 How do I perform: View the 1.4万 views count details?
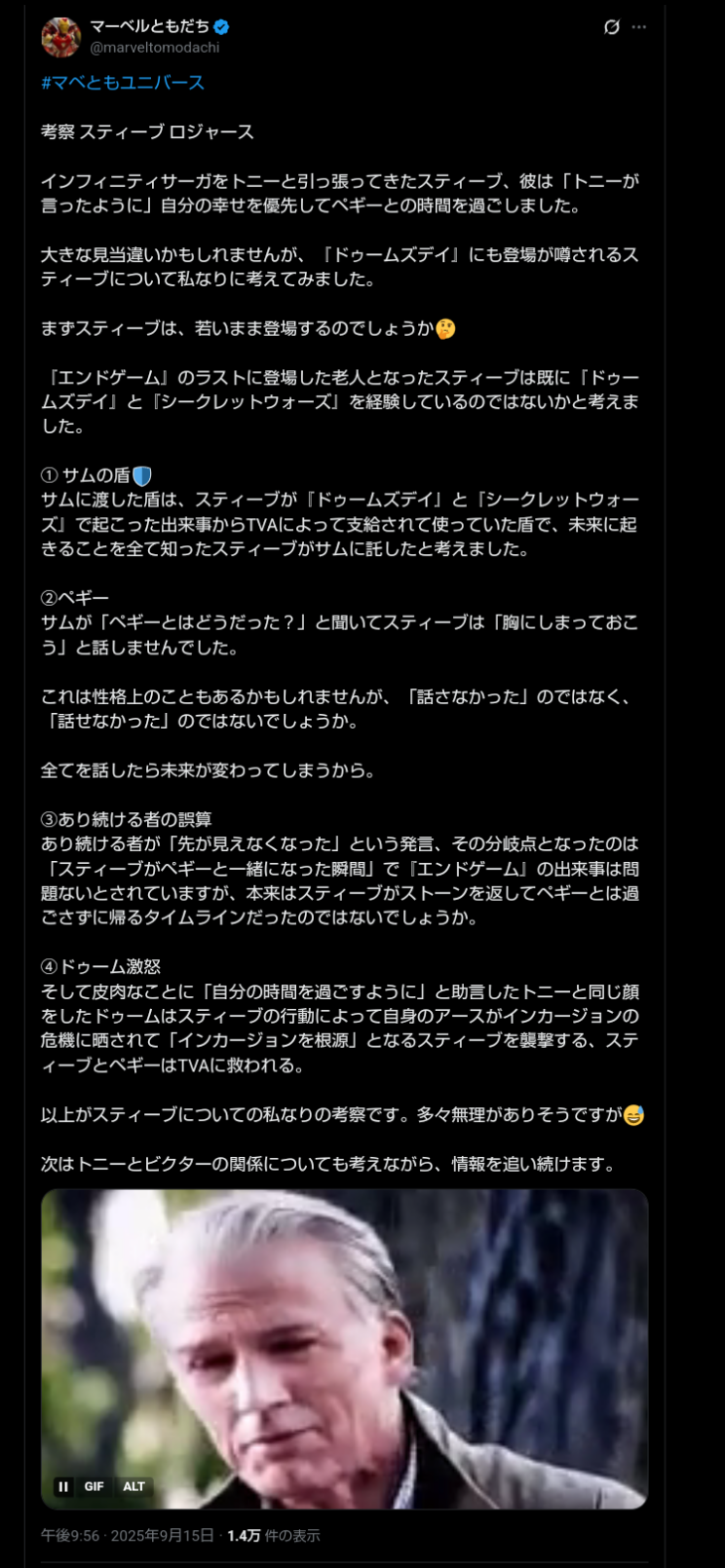pos(274,1536)
